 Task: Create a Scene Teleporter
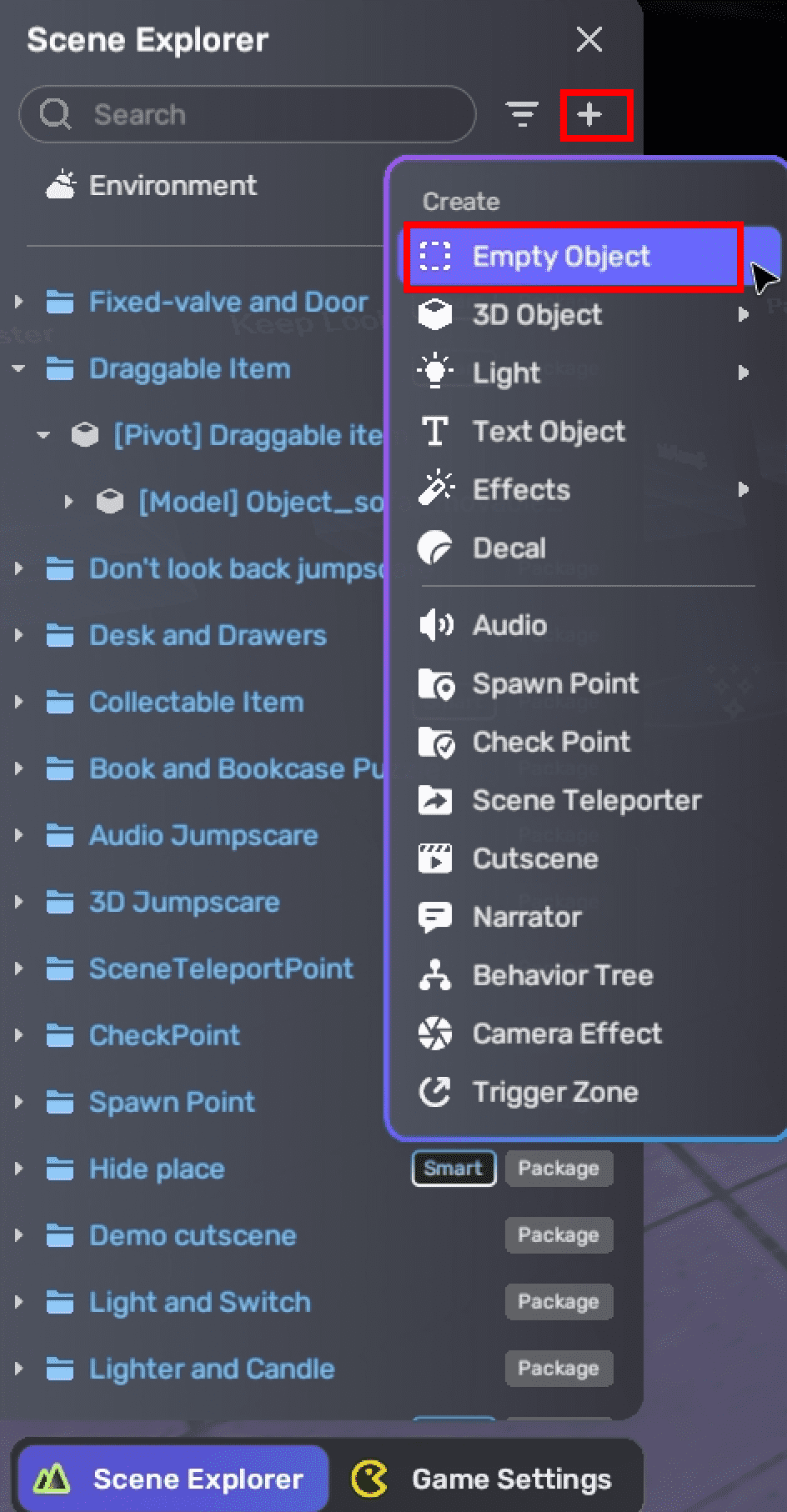point(586,800)
